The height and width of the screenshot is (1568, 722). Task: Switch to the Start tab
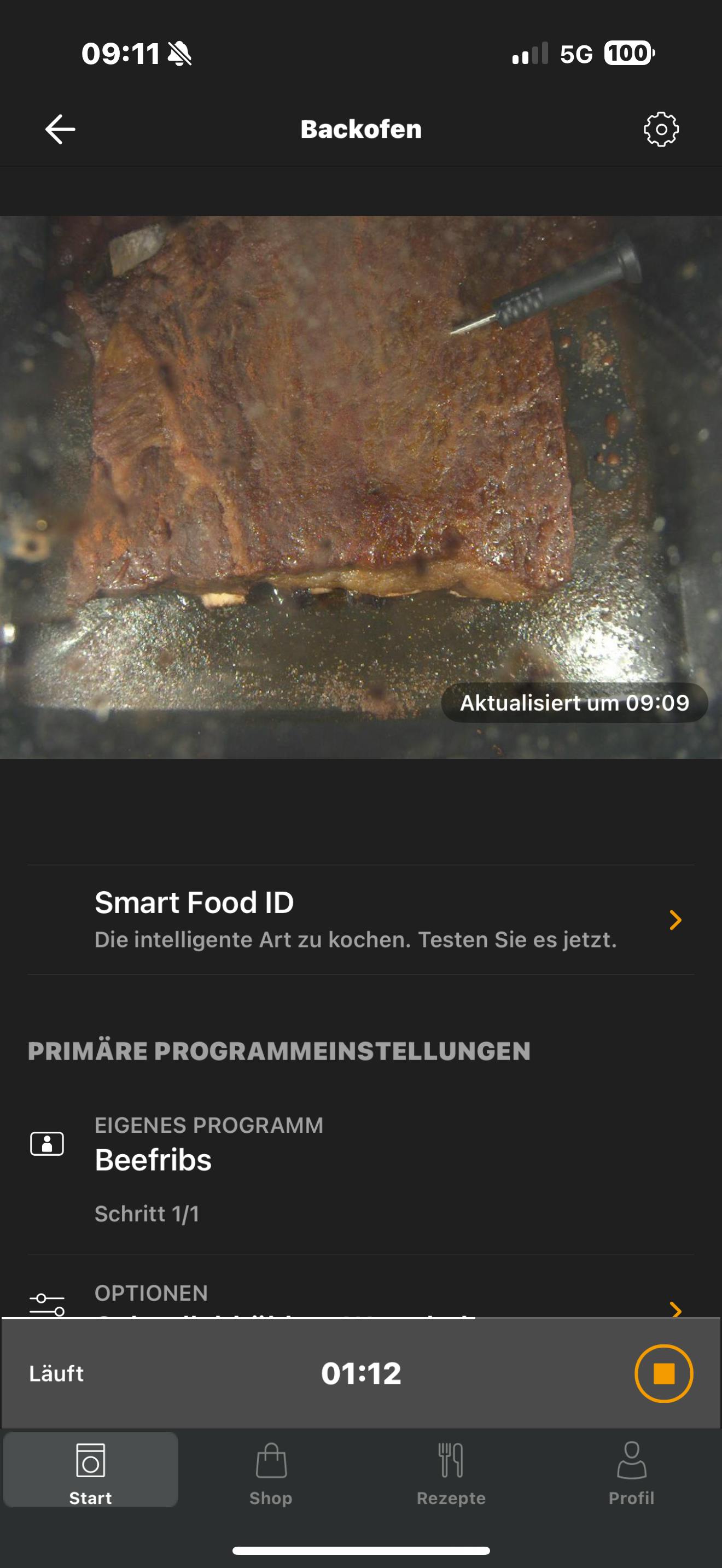point(90,1470)
